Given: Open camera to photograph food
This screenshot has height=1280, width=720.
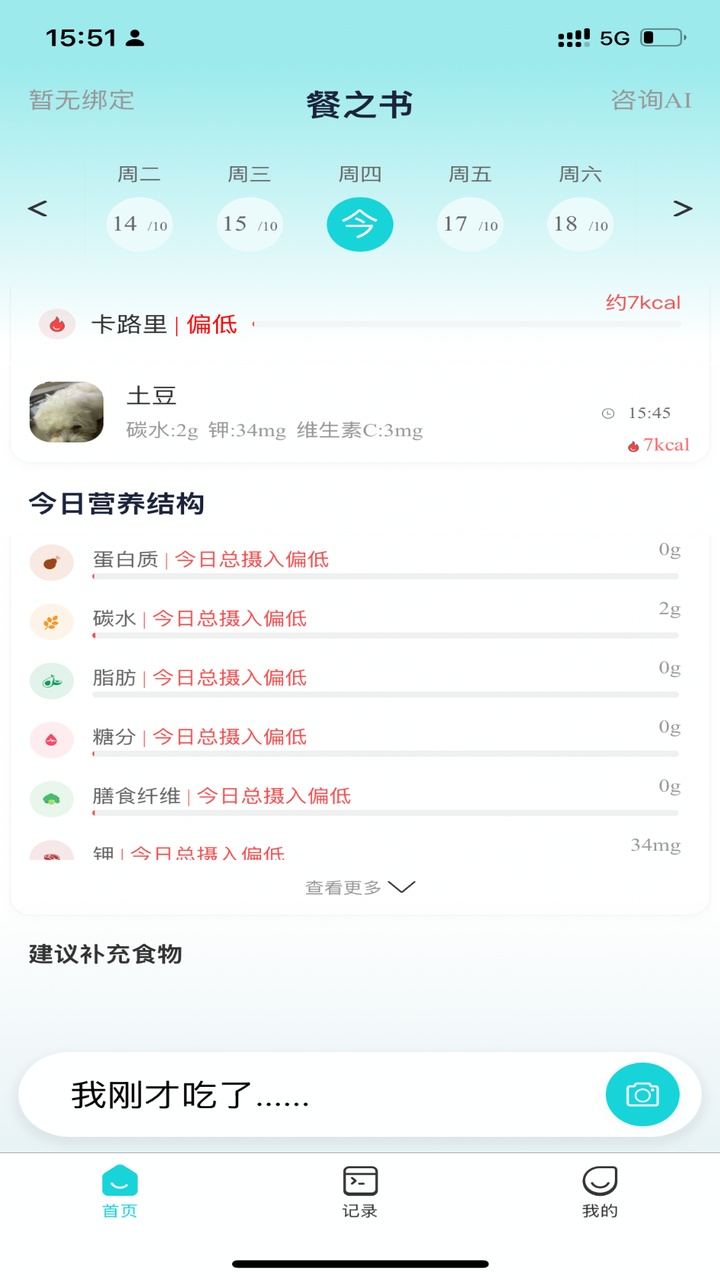Looking at the screenshot, I should pyautogui.click(x=642, y=1094).
